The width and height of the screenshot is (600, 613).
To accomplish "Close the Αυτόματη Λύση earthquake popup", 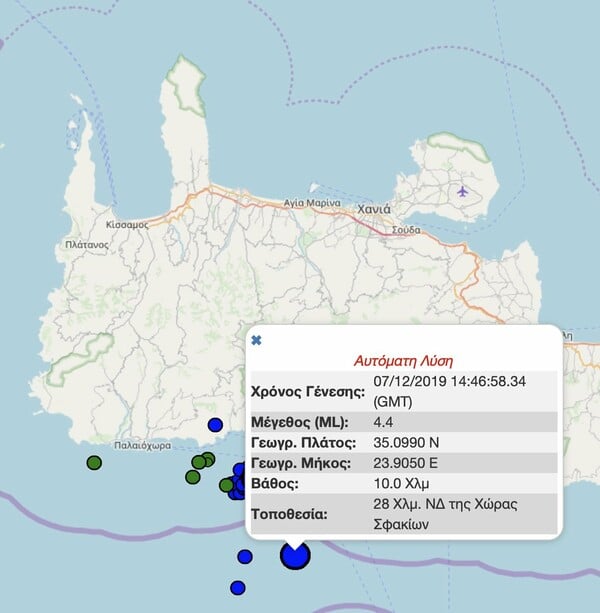I will [256, 340].
